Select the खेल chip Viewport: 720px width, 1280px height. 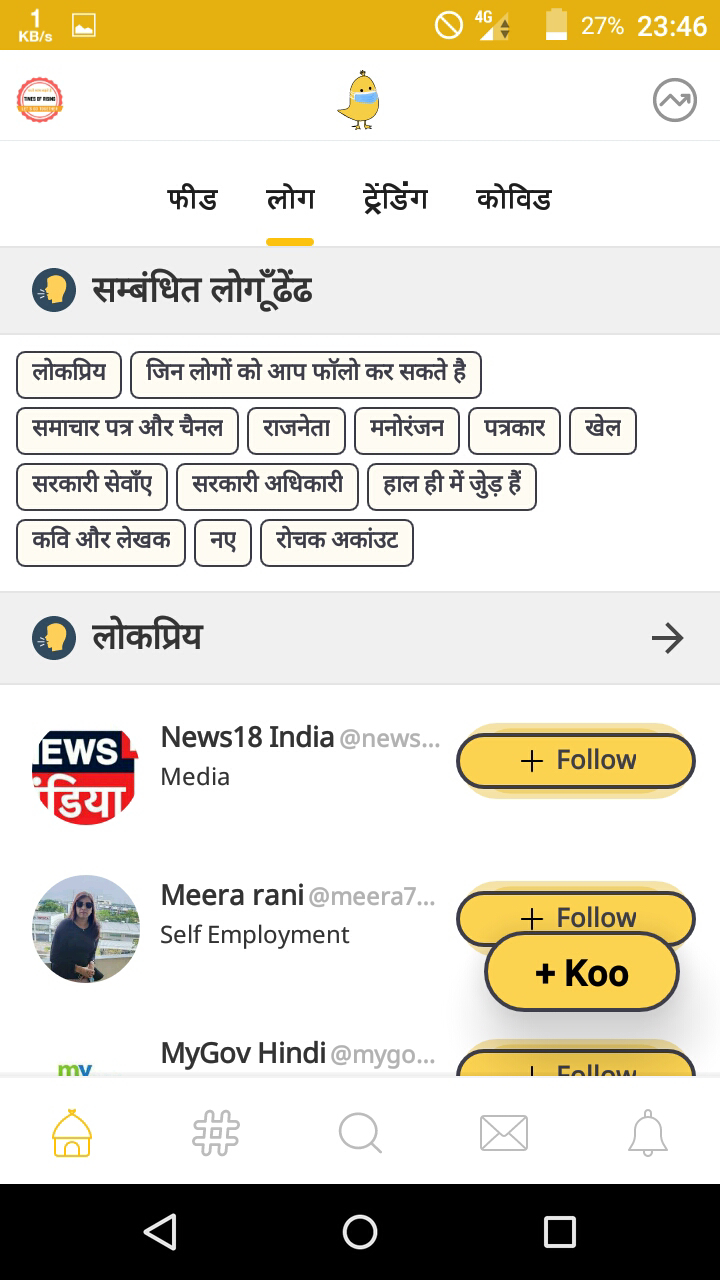[x=602, y=430]
